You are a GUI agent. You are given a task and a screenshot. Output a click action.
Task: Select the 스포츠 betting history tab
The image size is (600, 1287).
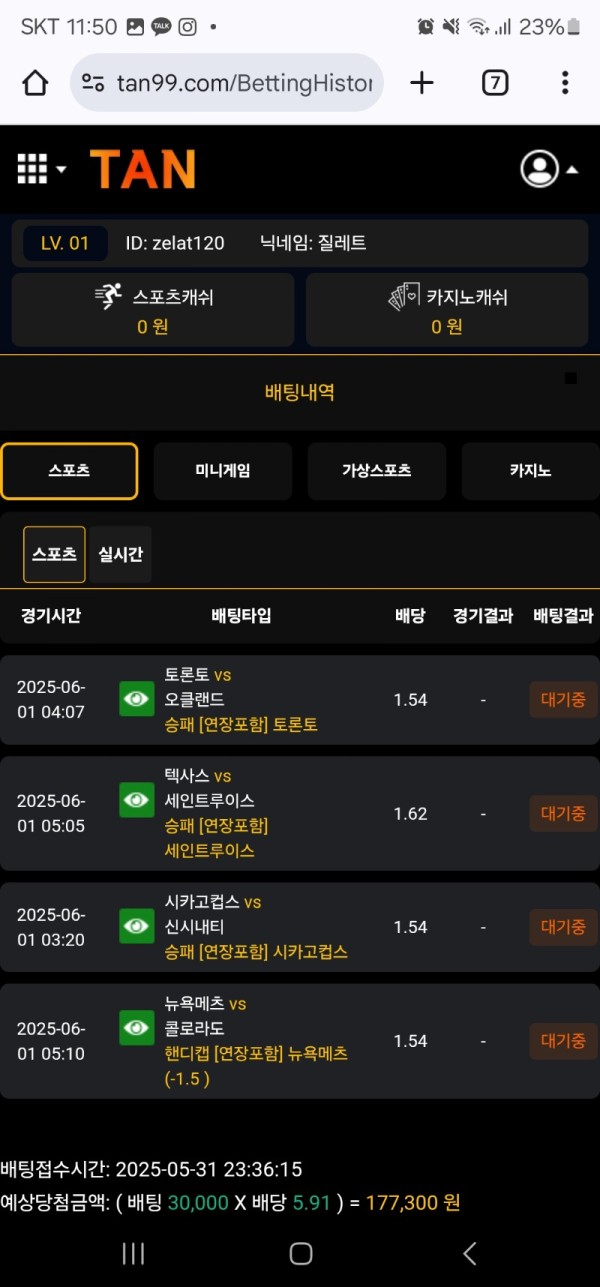pyautogui.click(x=69, y=471)
